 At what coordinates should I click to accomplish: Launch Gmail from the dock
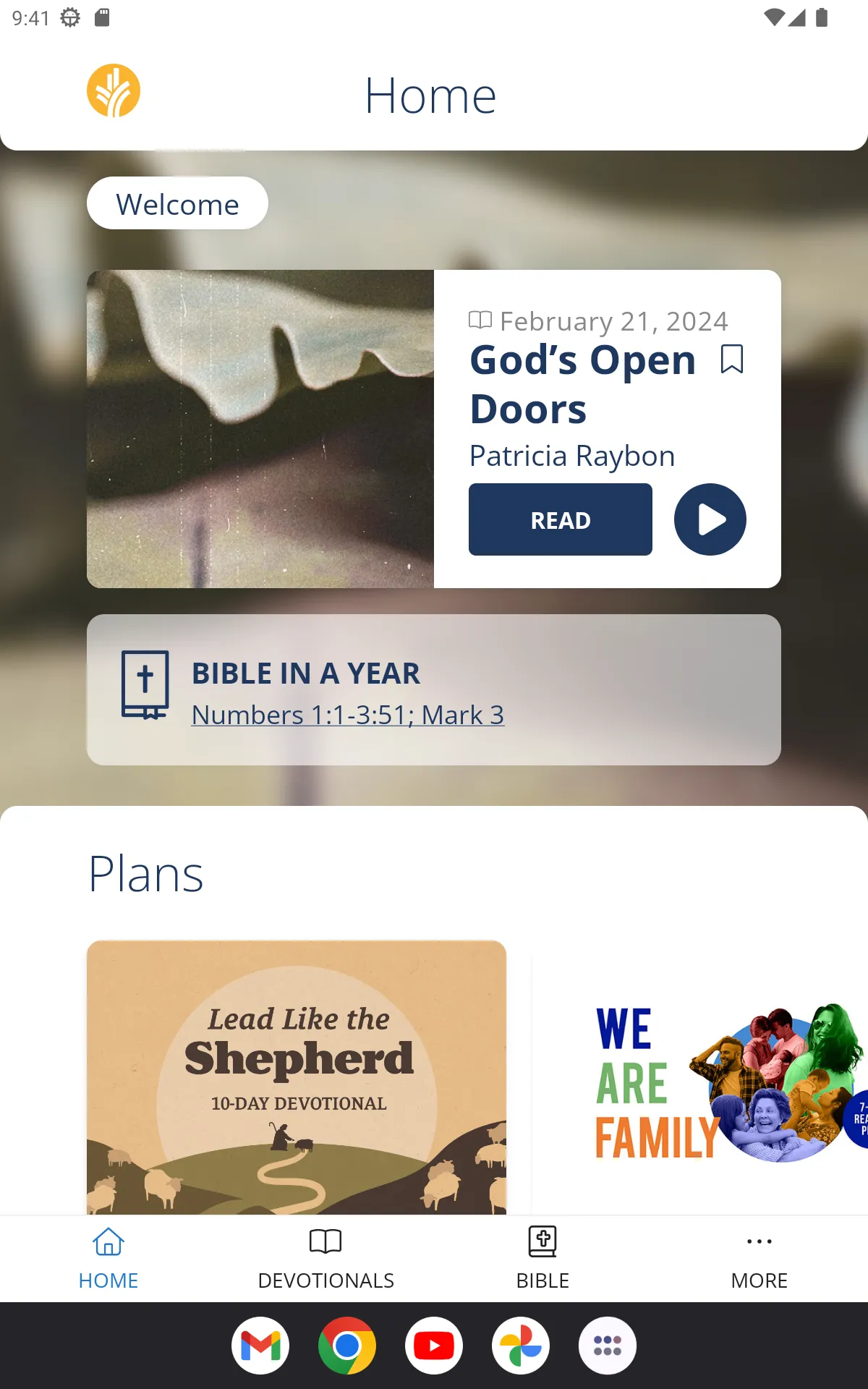pos(261,1345)
